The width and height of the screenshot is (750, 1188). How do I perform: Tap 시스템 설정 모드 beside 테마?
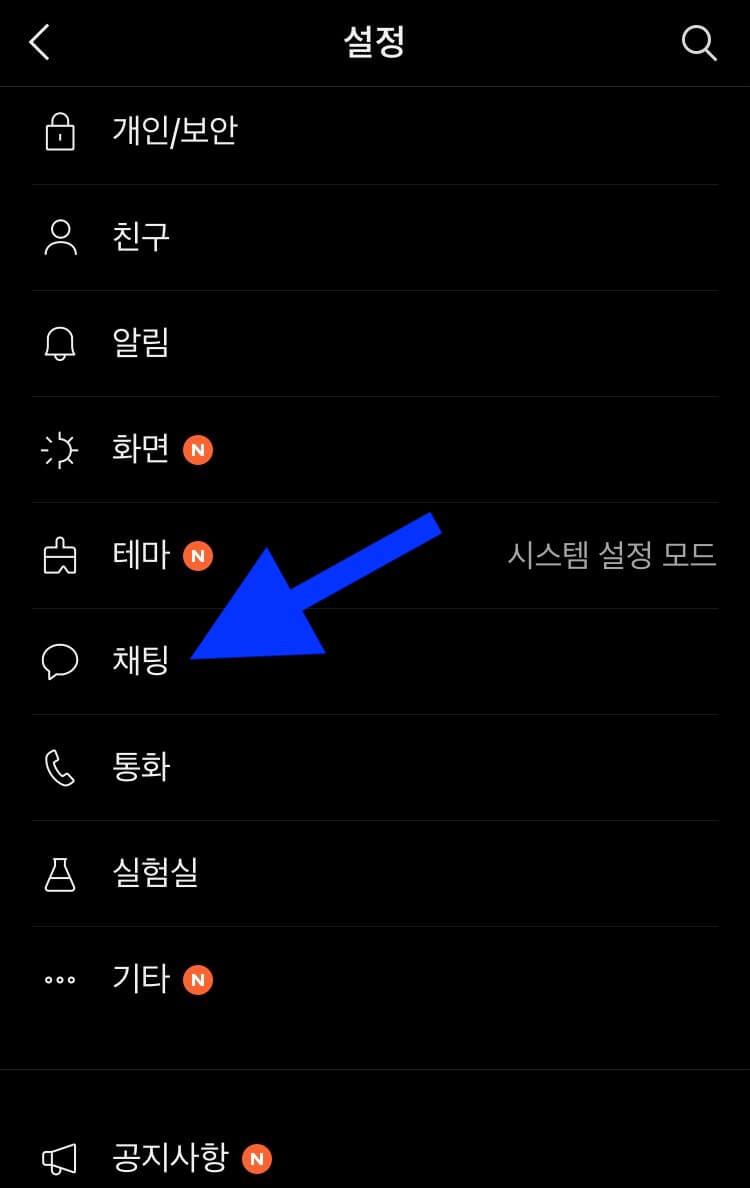pyautogui.click(x=610, y=556)
